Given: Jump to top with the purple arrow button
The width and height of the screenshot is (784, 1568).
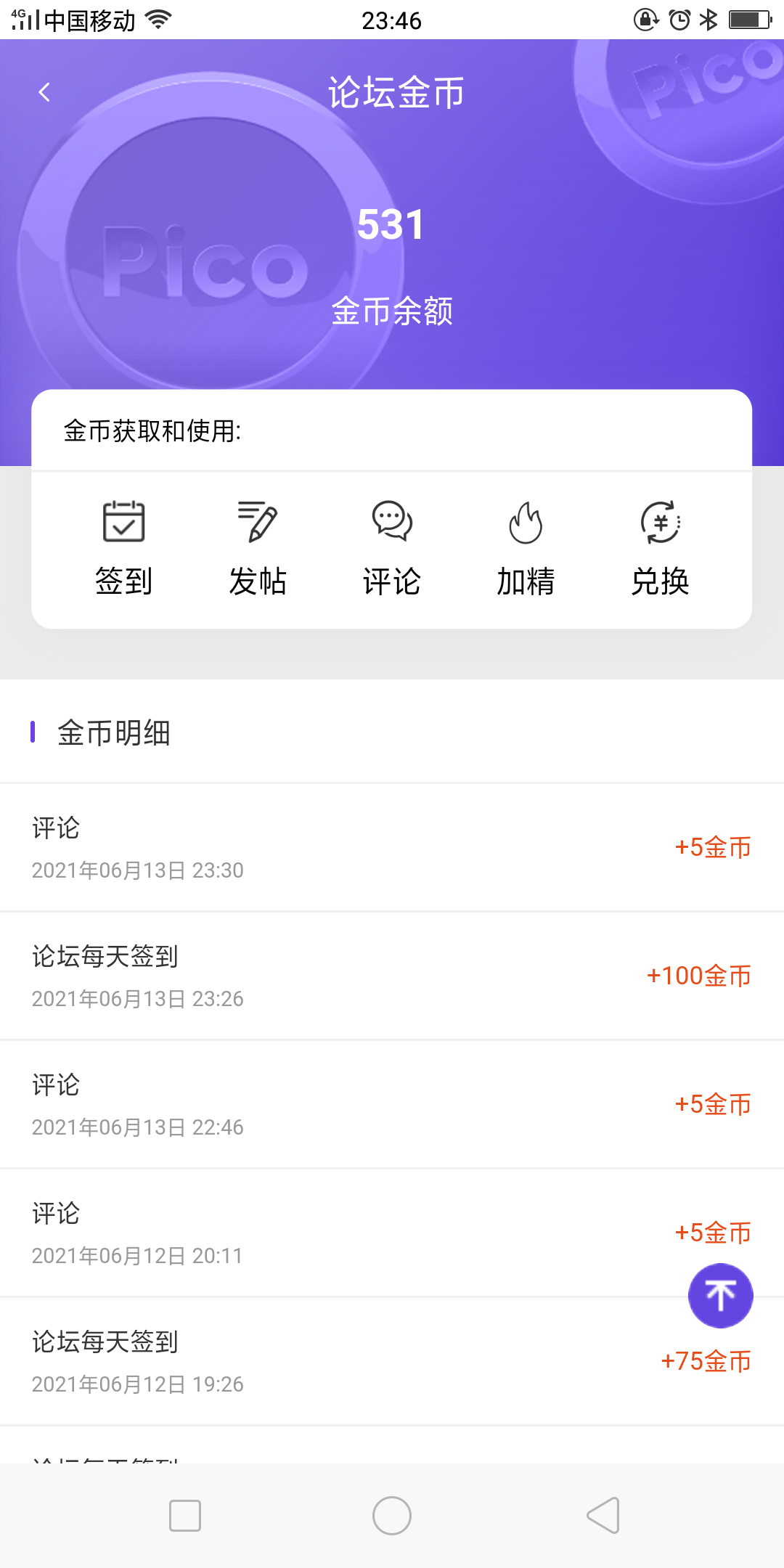Looking at the screenshot, I should pyautogui.click(x=720, y=1296).
